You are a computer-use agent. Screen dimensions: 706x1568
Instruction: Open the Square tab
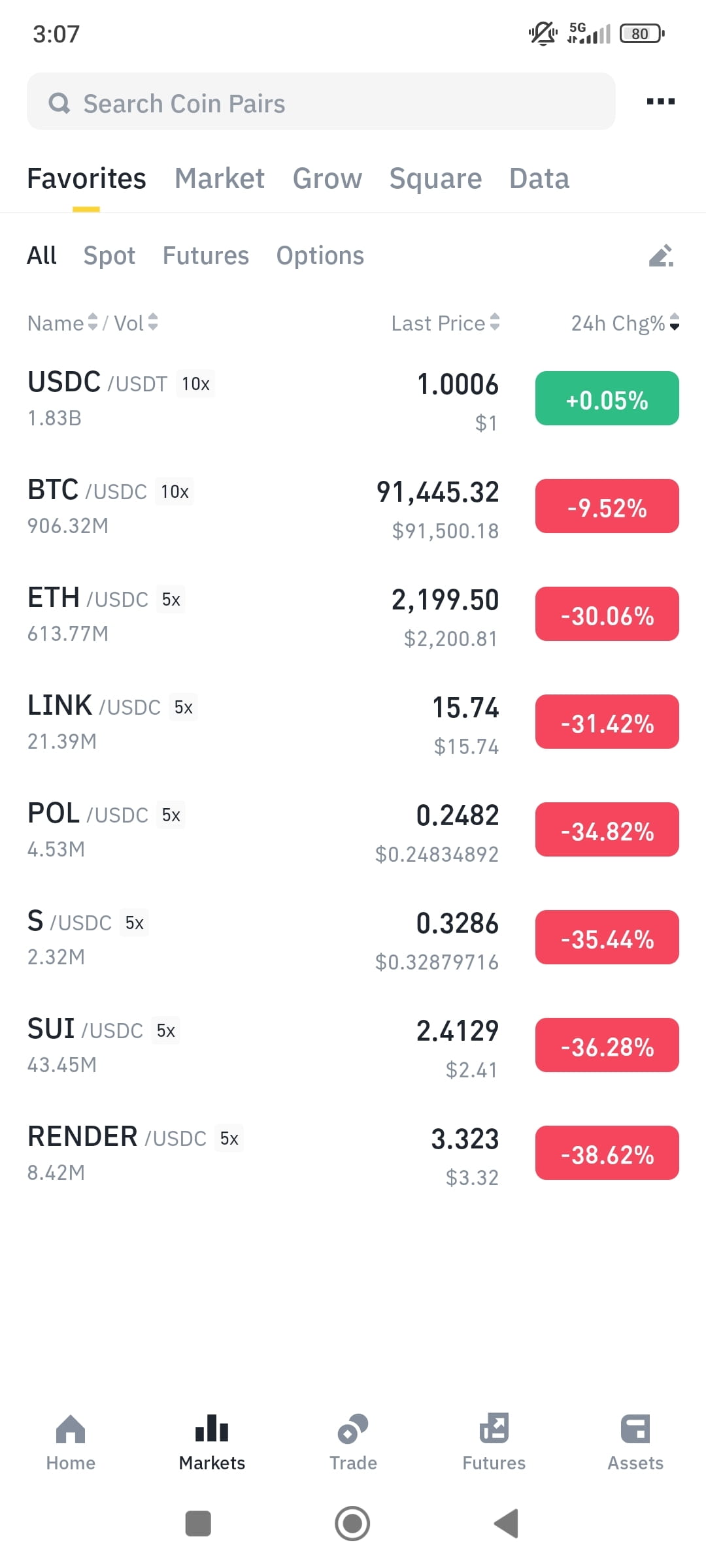point(435,179)
